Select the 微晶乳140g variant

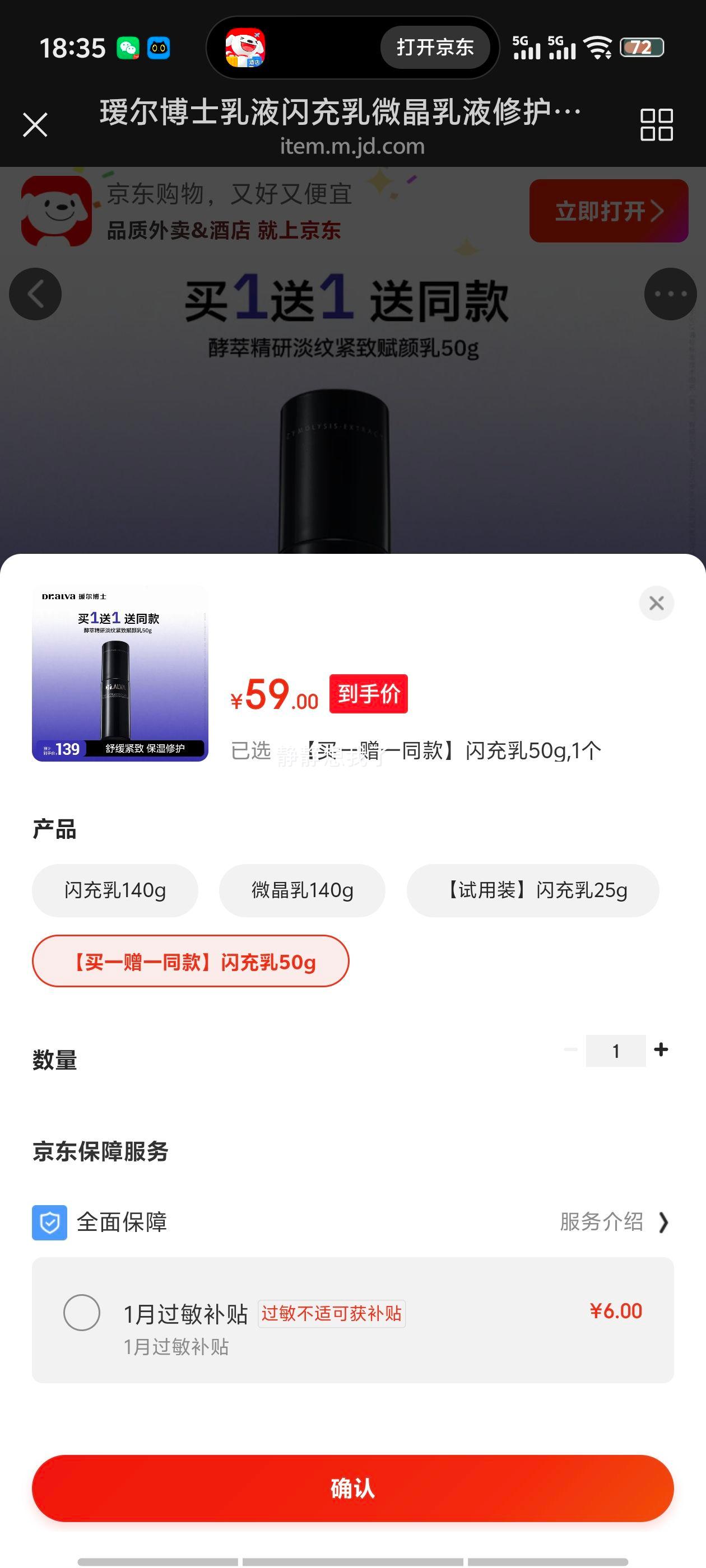click(301, 890)
